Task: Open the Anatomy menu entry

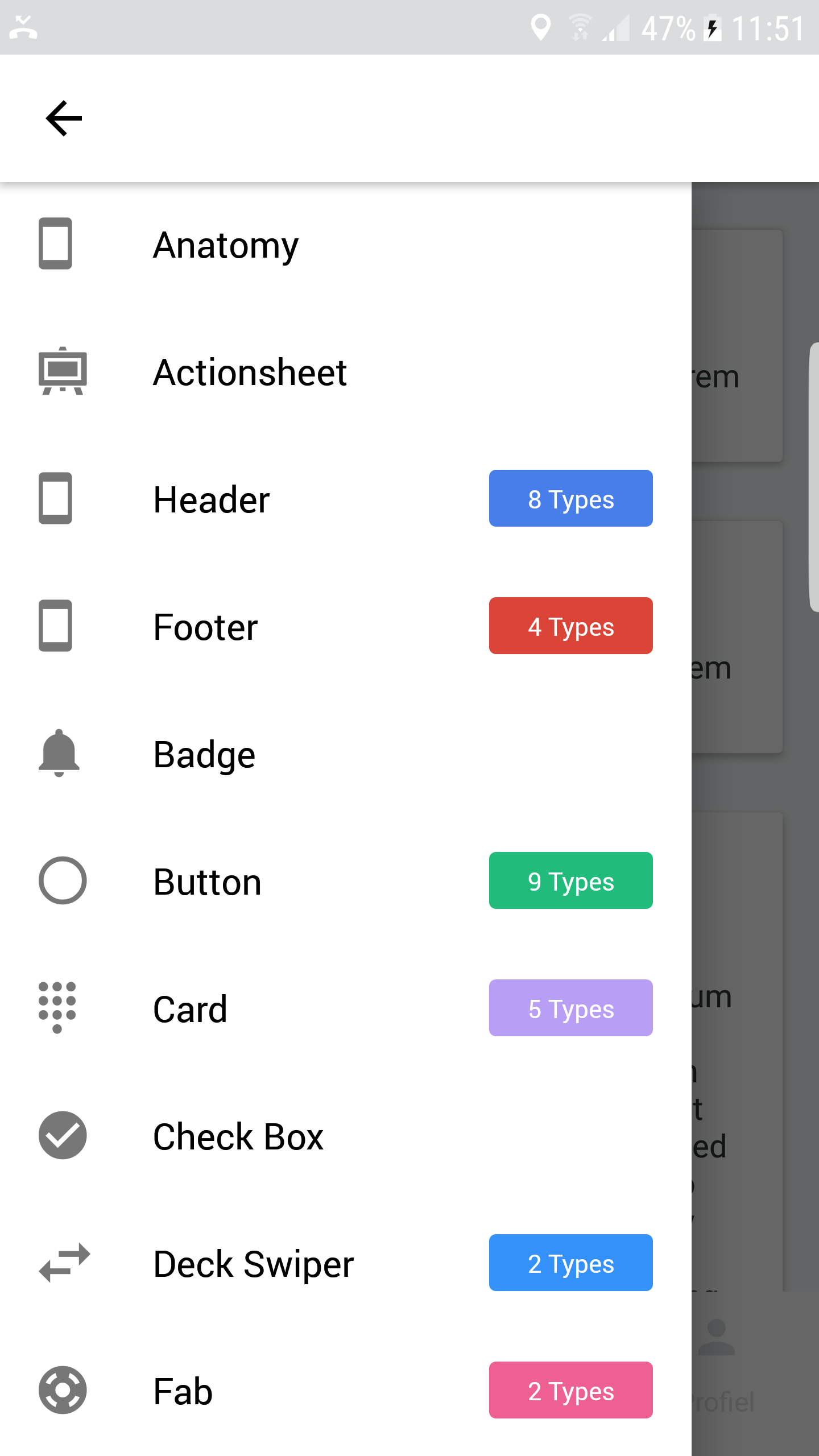Action: tap(225, 245)
